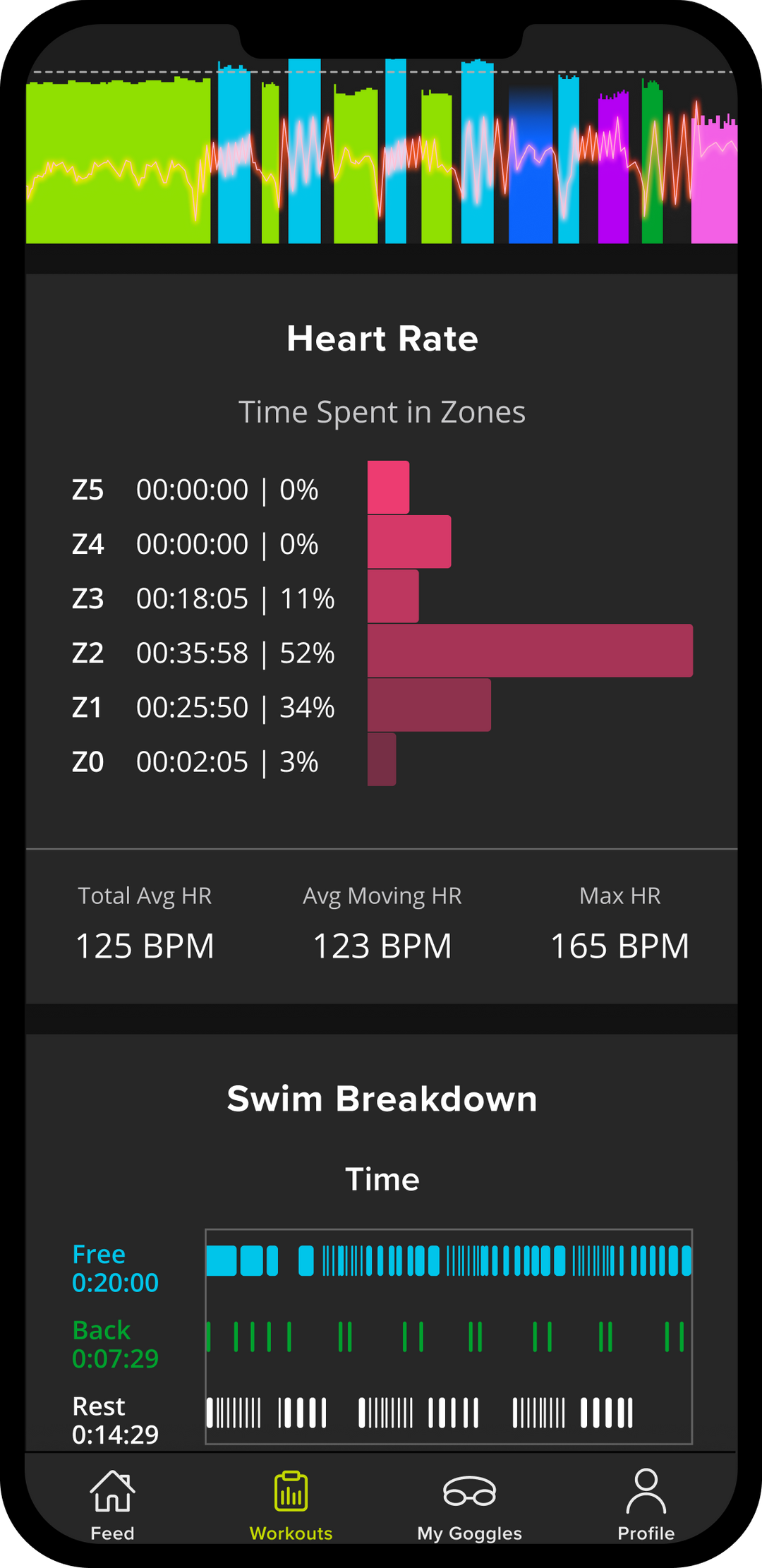762x1568 pixels.
Task: Expand the Swim Breakdown section
Action: pyautogui.click(x=381, y=1098)
